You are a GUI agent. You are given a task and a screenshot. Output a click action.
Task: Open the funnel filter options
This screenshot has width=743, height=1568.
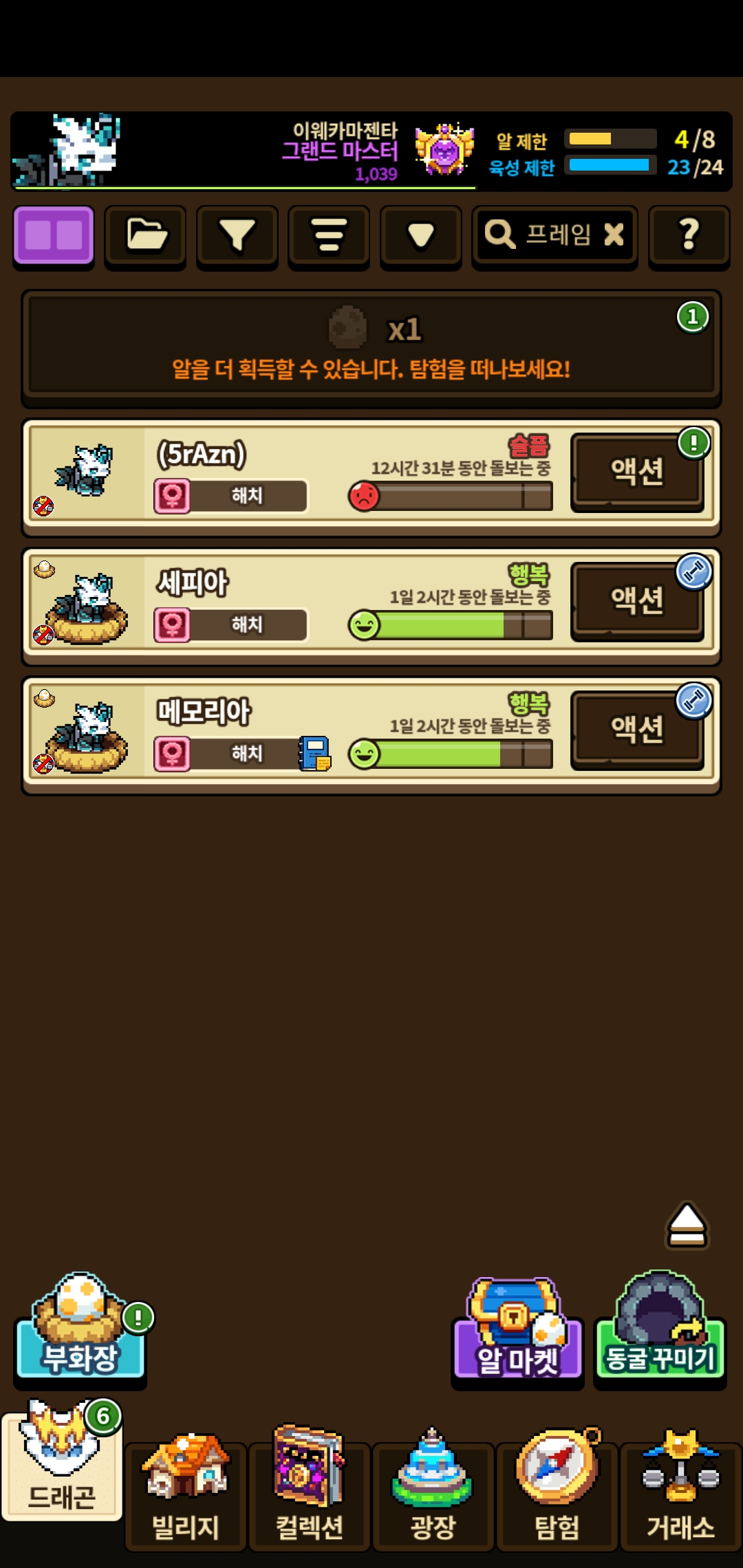[237, 236]
